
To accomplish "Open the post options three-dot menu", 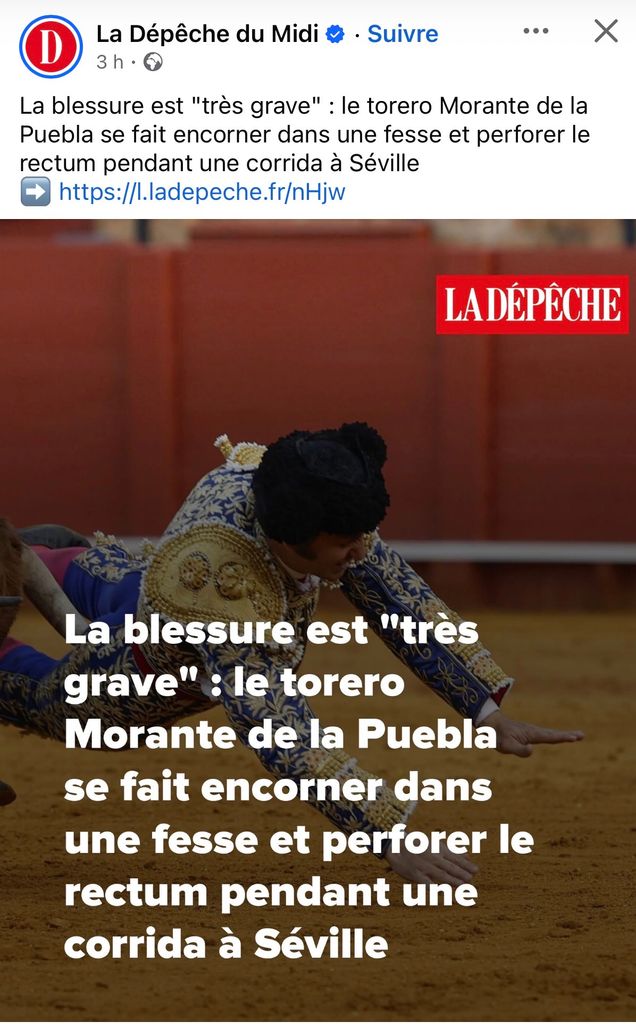I will tap(535, 32).
